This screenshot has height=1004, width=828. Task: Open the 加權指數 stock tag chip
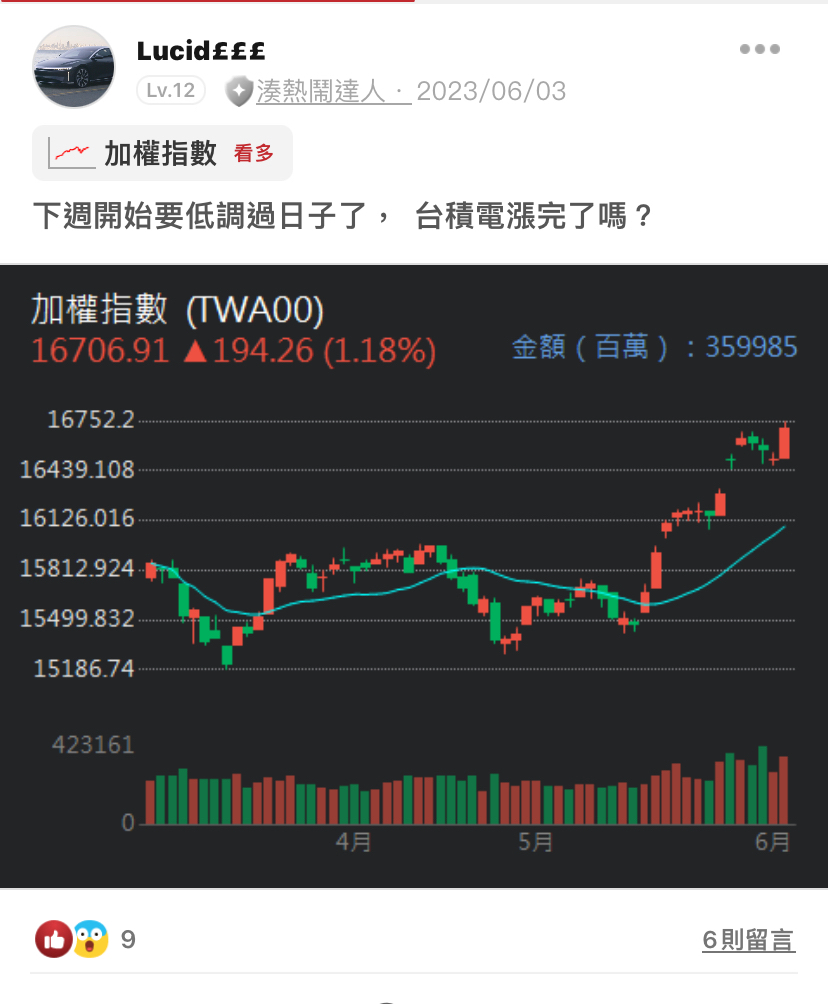[162, 154]
